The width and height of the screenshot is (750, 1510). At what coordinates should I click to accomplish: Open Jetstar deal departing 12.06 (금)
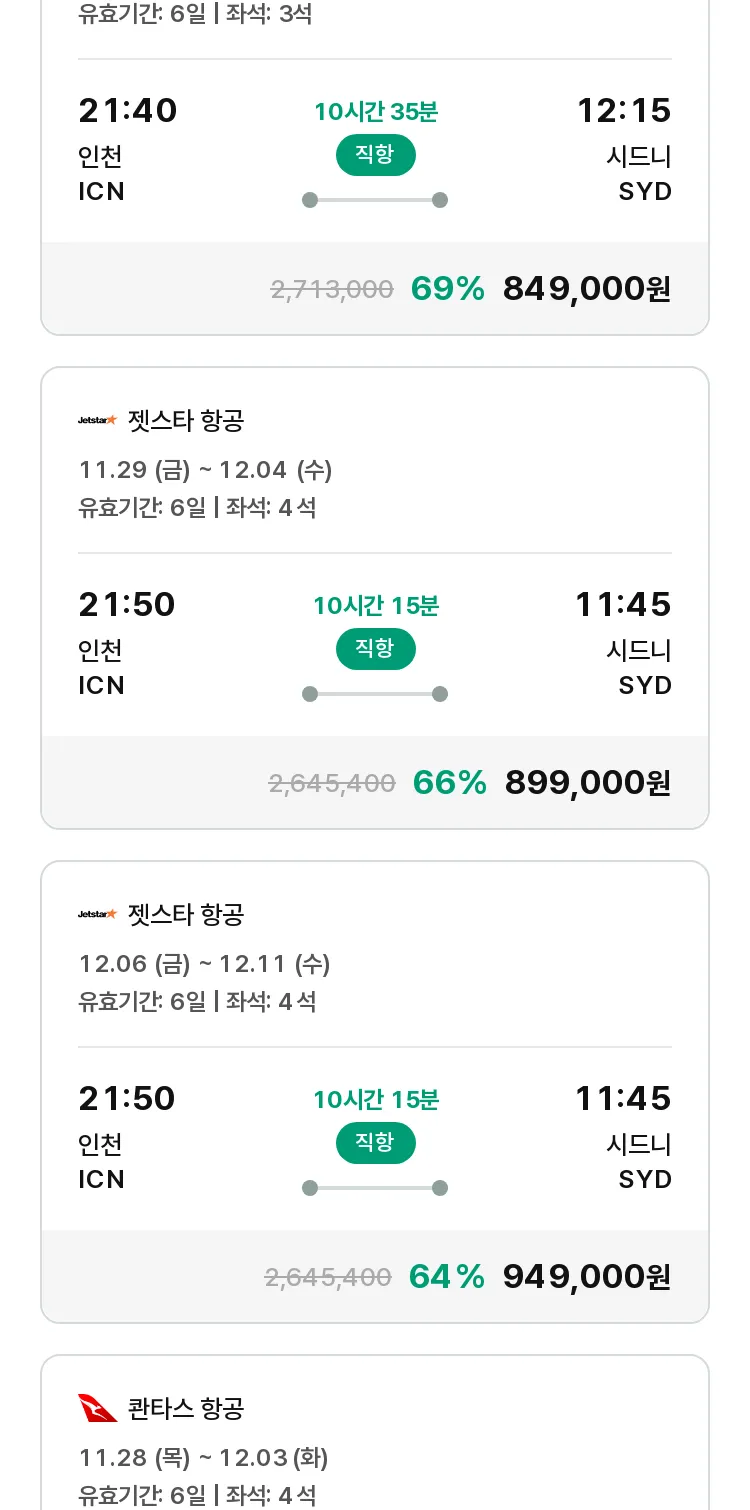[375, 1092]
